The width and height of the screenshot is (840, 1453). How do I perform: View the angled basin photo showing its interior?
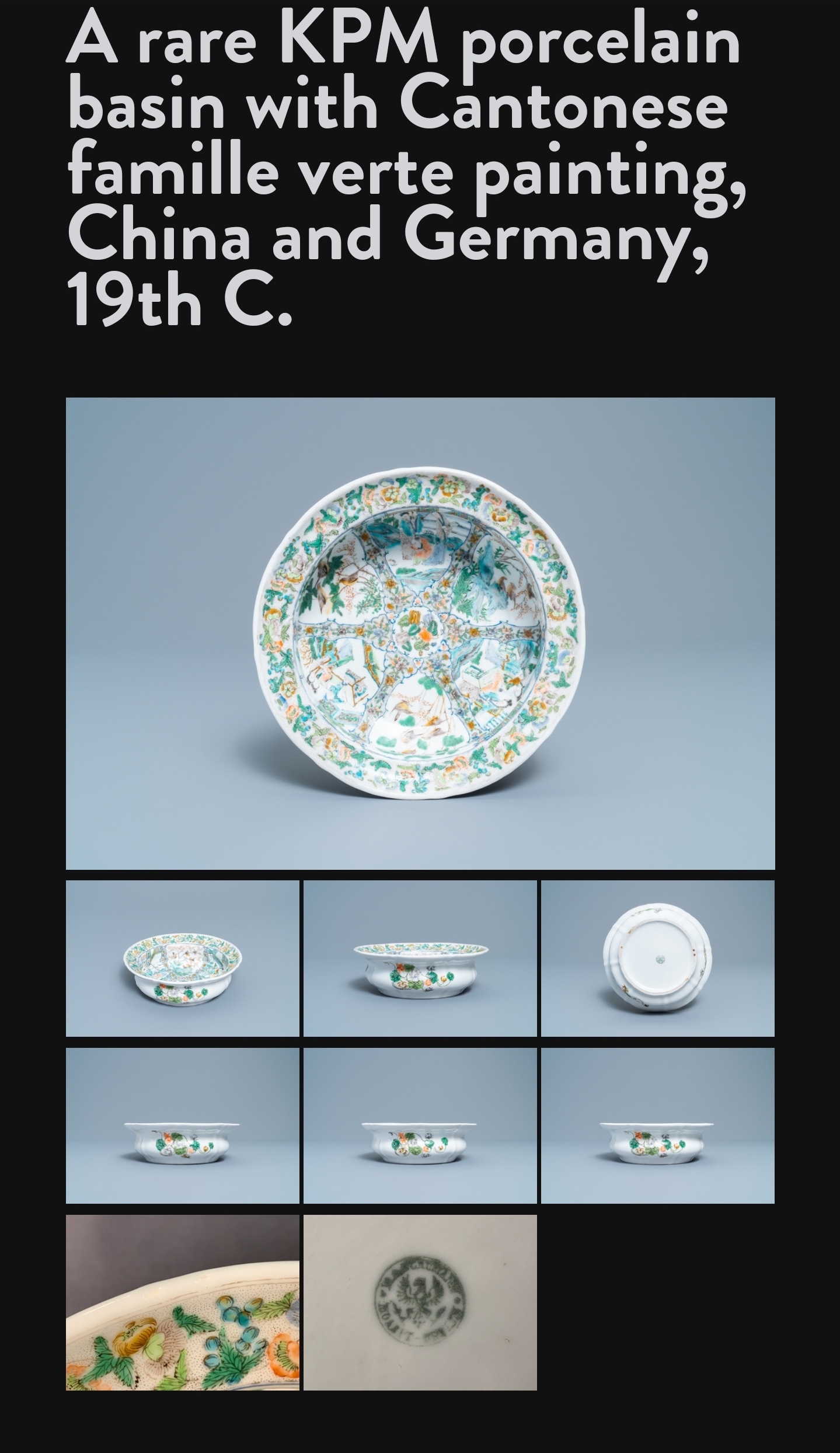[x=182, y=958]
